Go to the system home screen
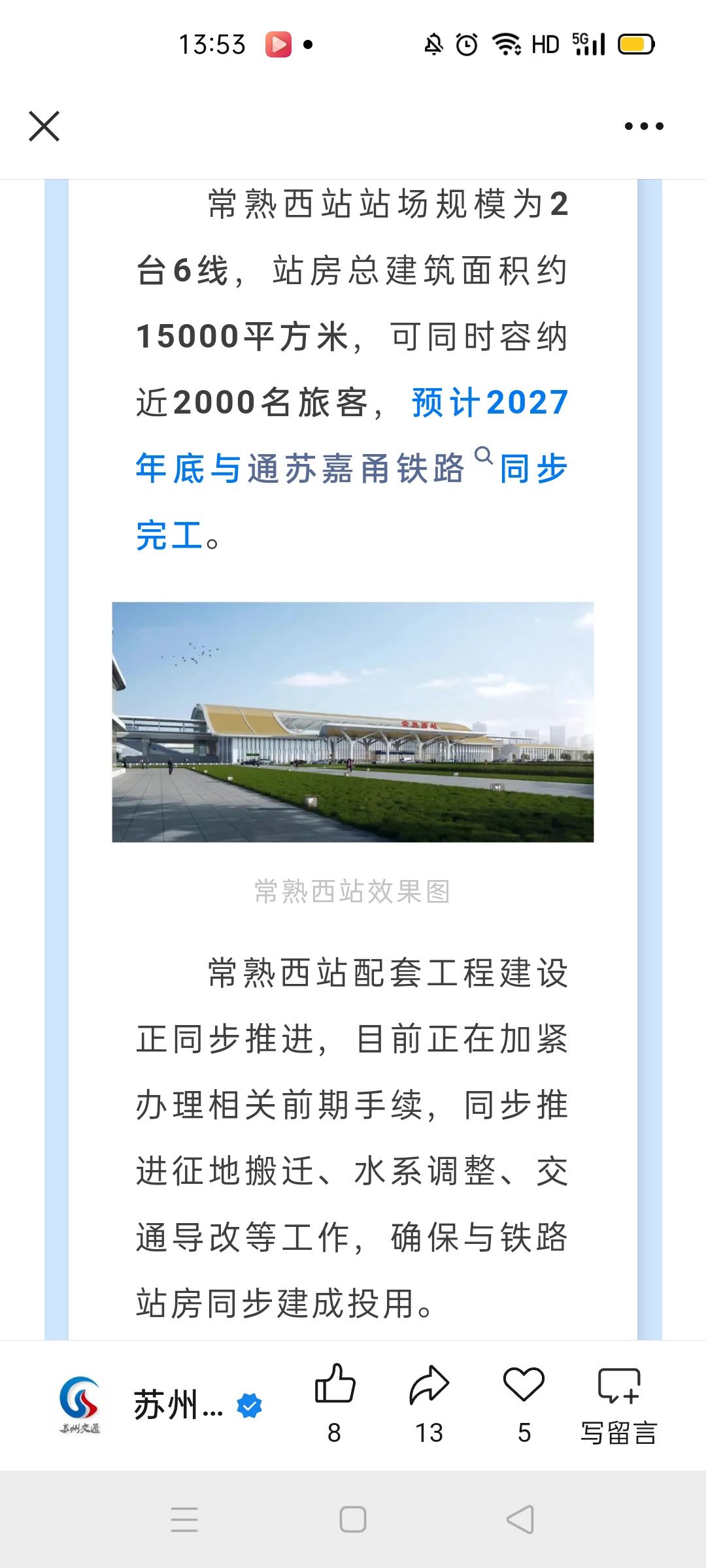Viewport: 706px width, 1568px height. 353,1519
